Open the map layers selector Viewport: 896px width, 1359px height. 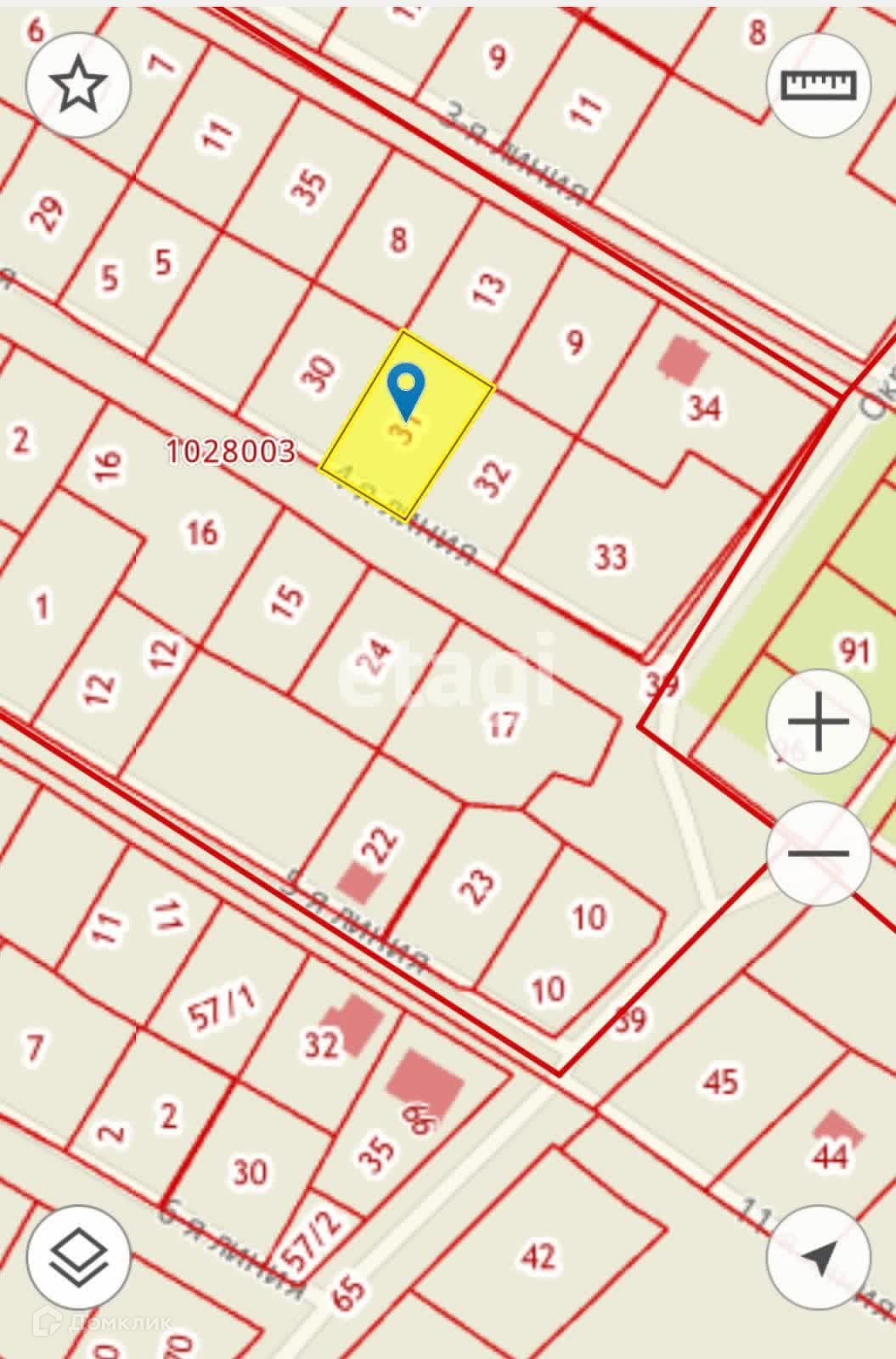pyautogui.click(x=78, y=1255)
